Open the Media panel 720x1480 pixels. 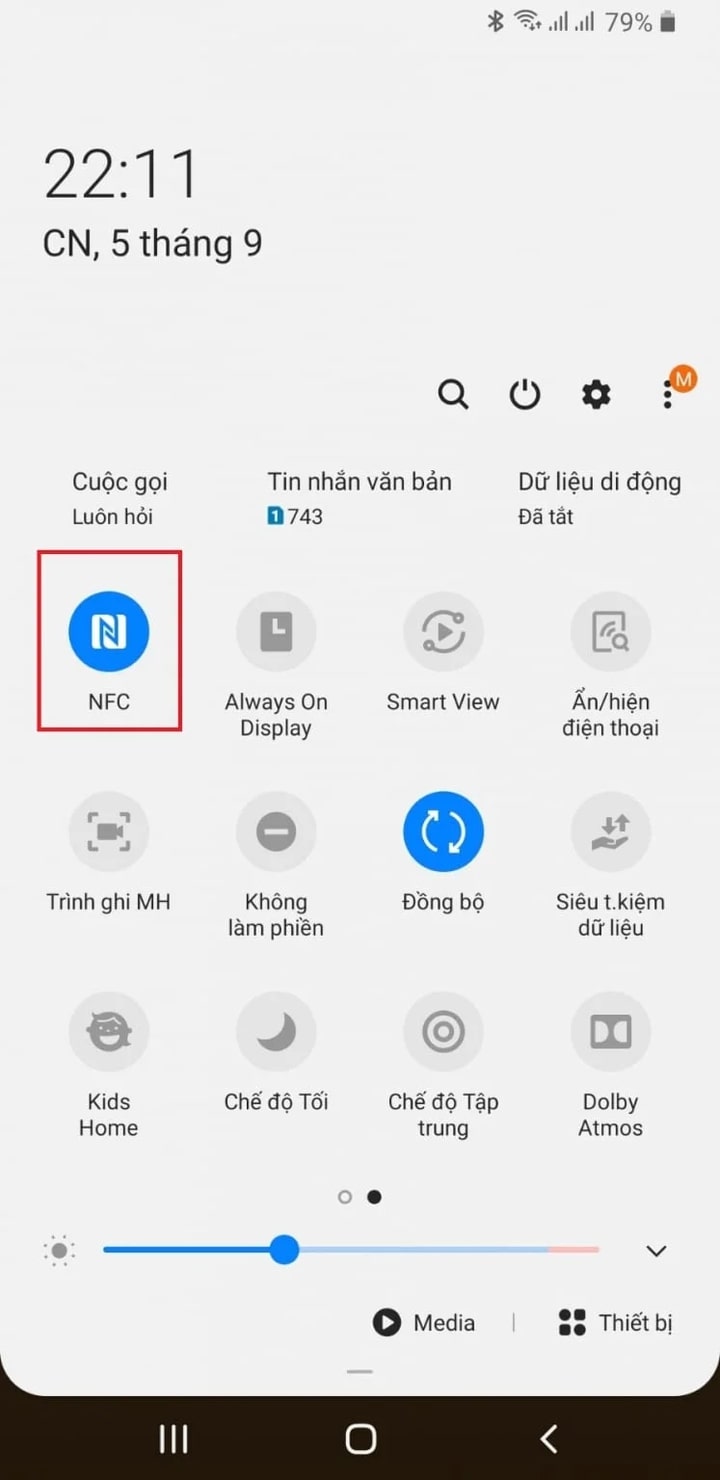coord(424,1322)
